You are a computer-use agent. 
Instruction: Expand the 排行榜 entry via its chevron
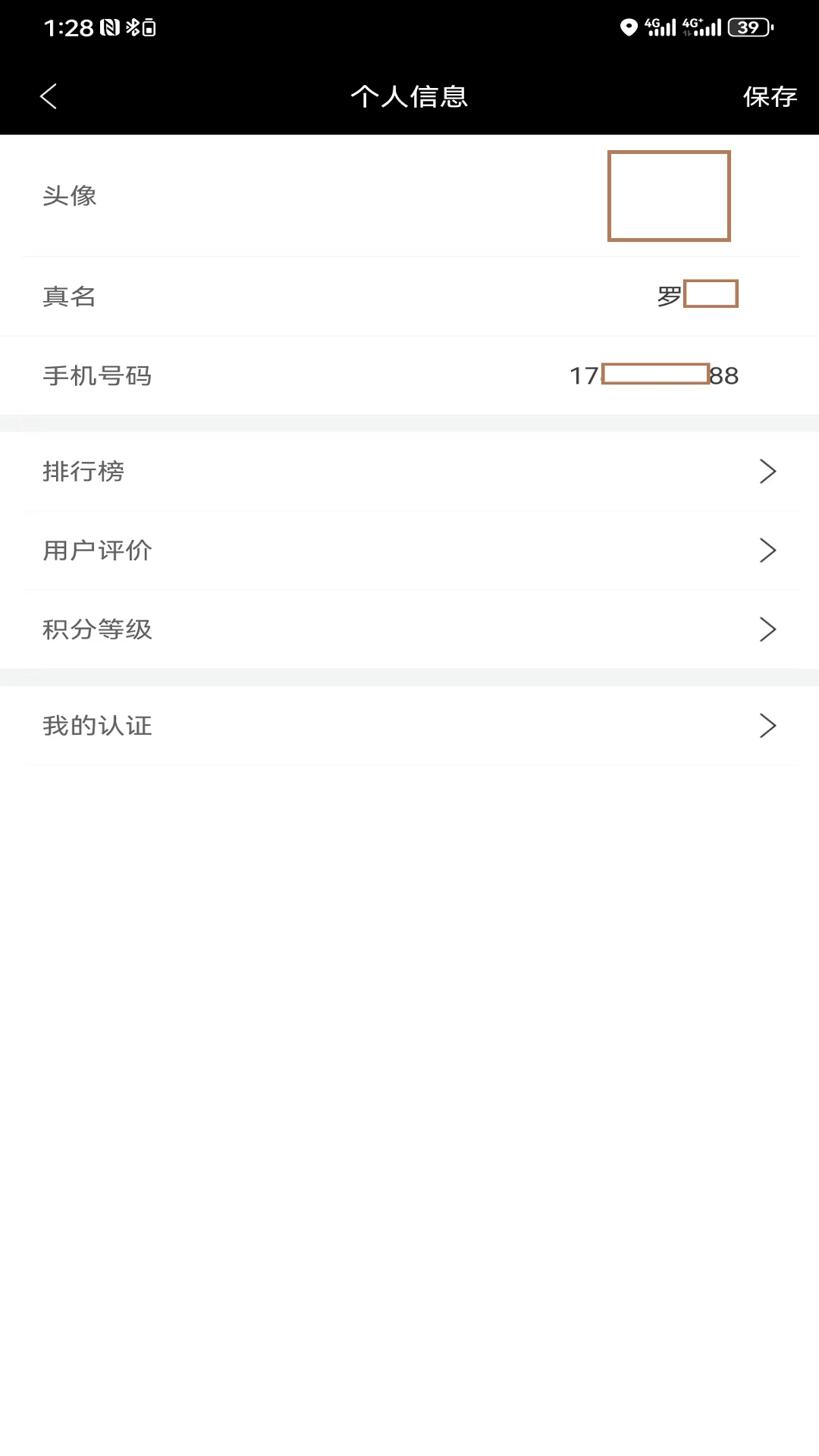pyautogui.click(x=768, y=471)
